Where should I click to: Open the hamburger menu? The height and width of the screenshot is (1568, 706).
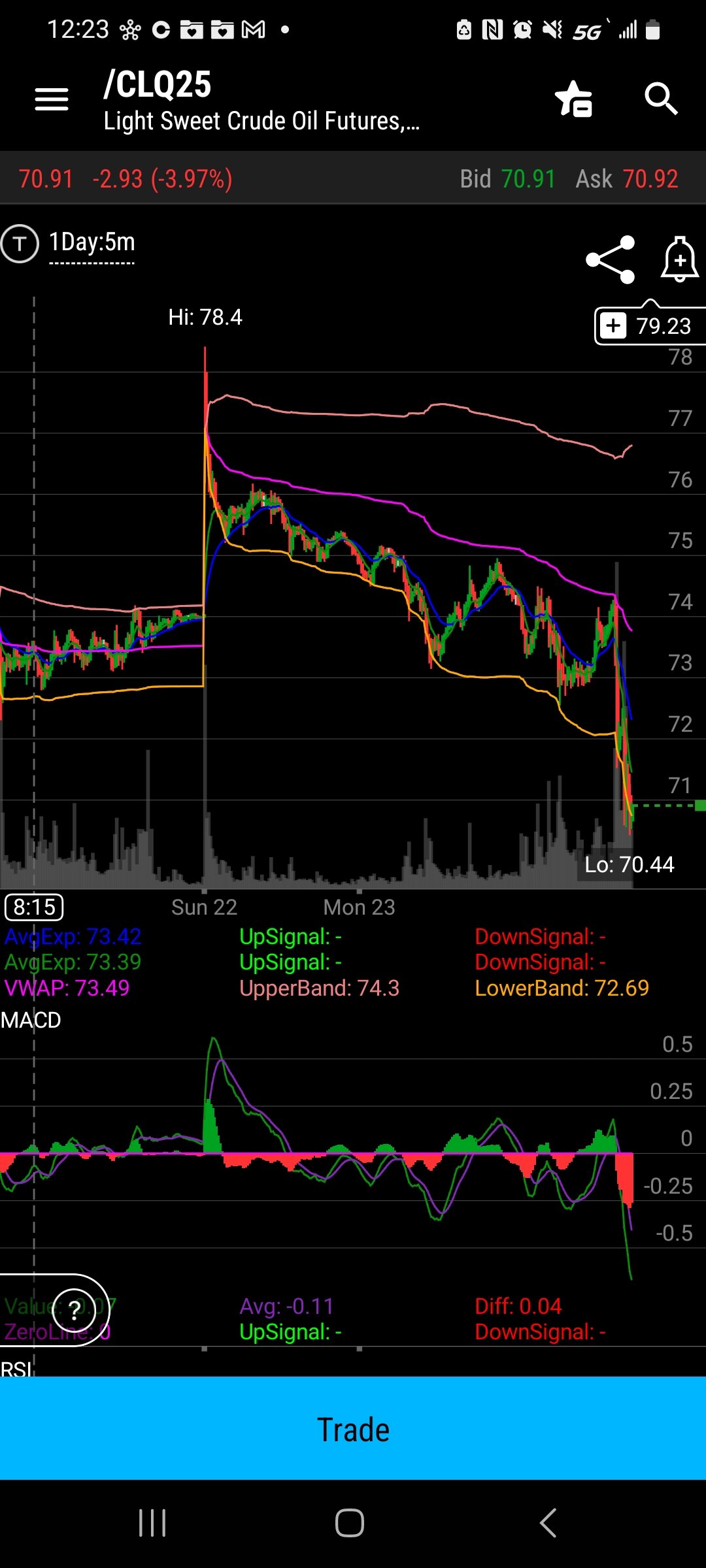(x=52, y=100)
